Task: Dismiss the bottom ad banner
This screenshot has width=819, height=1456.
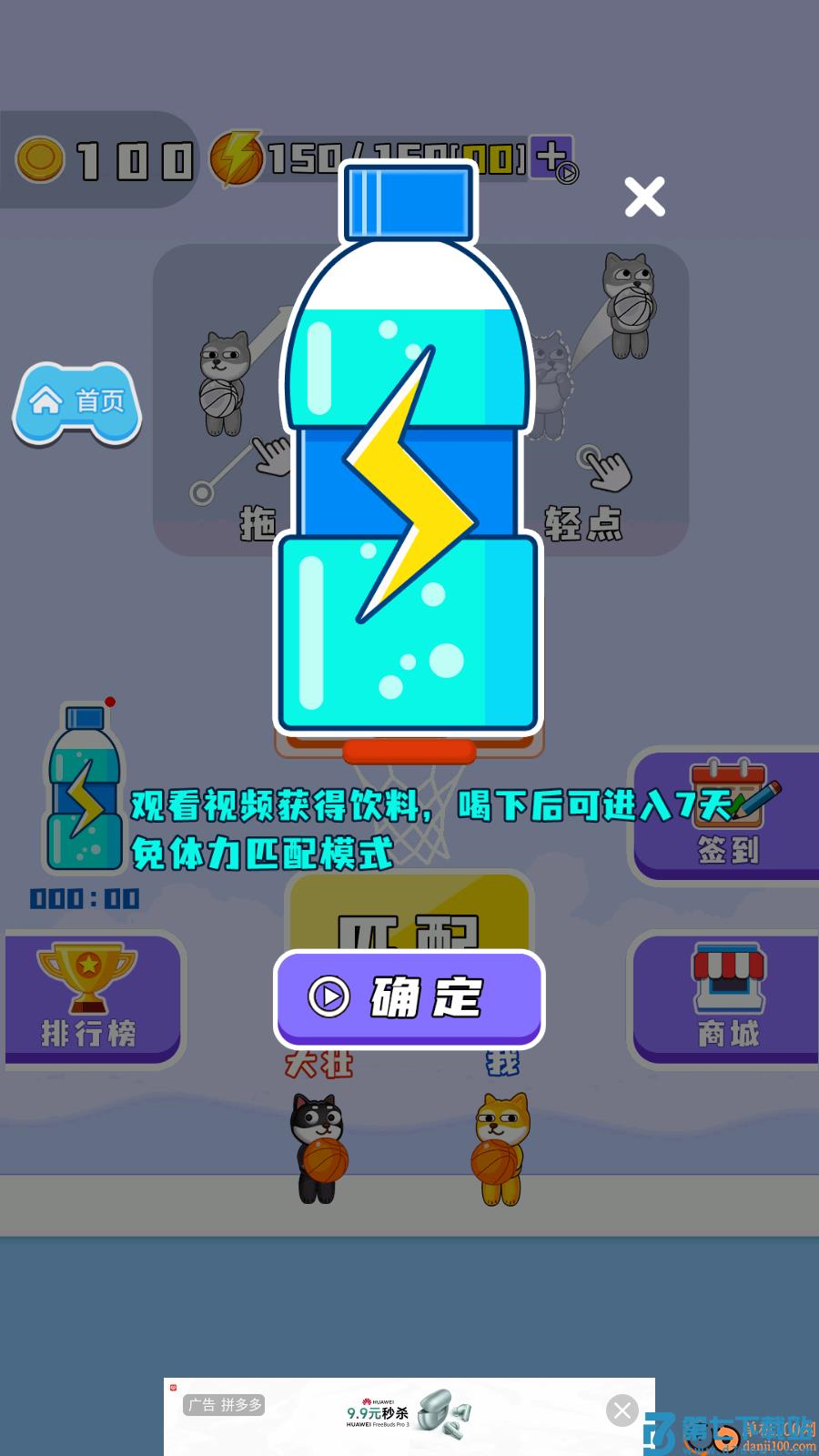Action: pos(622,1410)
